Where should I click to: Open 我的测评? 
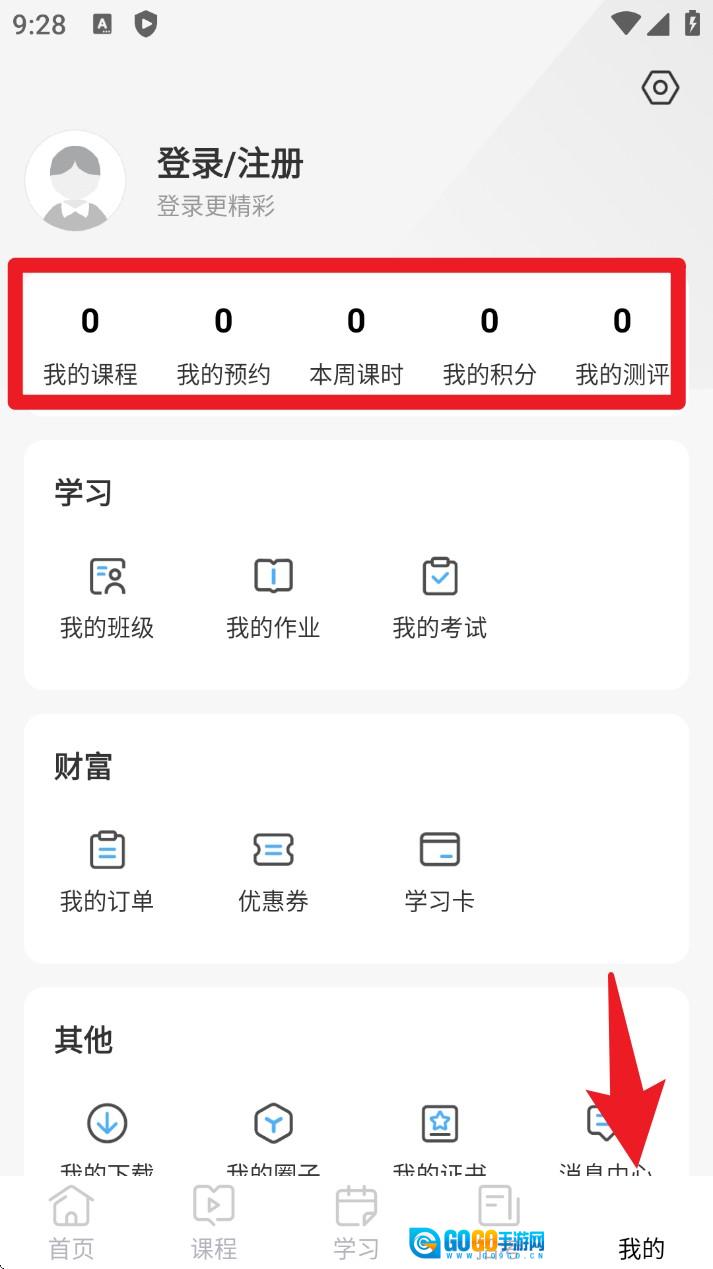(622, 345)
